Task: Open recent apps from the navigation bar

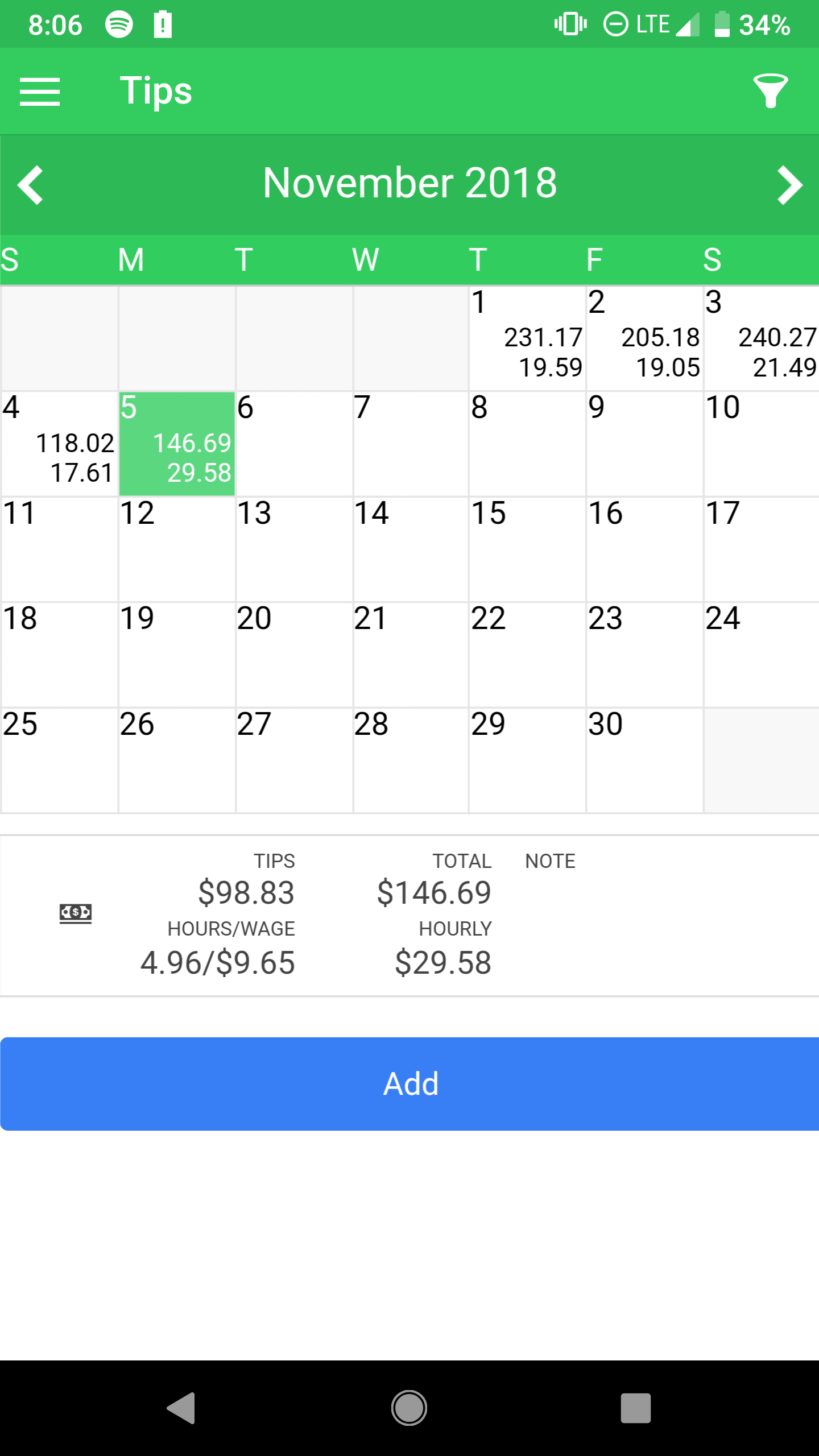Action: pos(636,1408)
